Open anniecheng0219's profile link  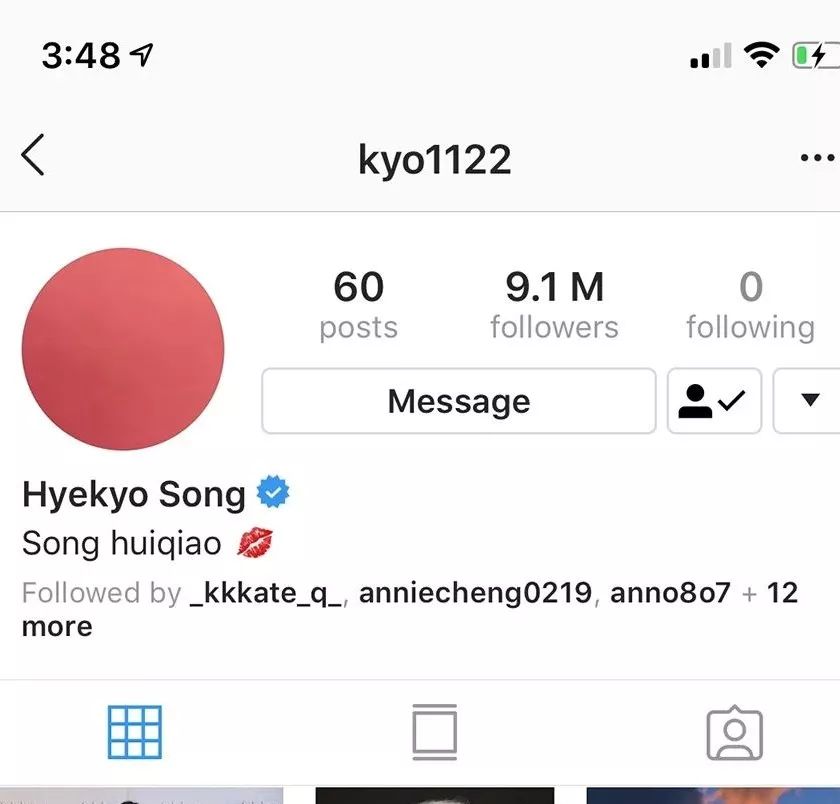click(x=475, y=593)
